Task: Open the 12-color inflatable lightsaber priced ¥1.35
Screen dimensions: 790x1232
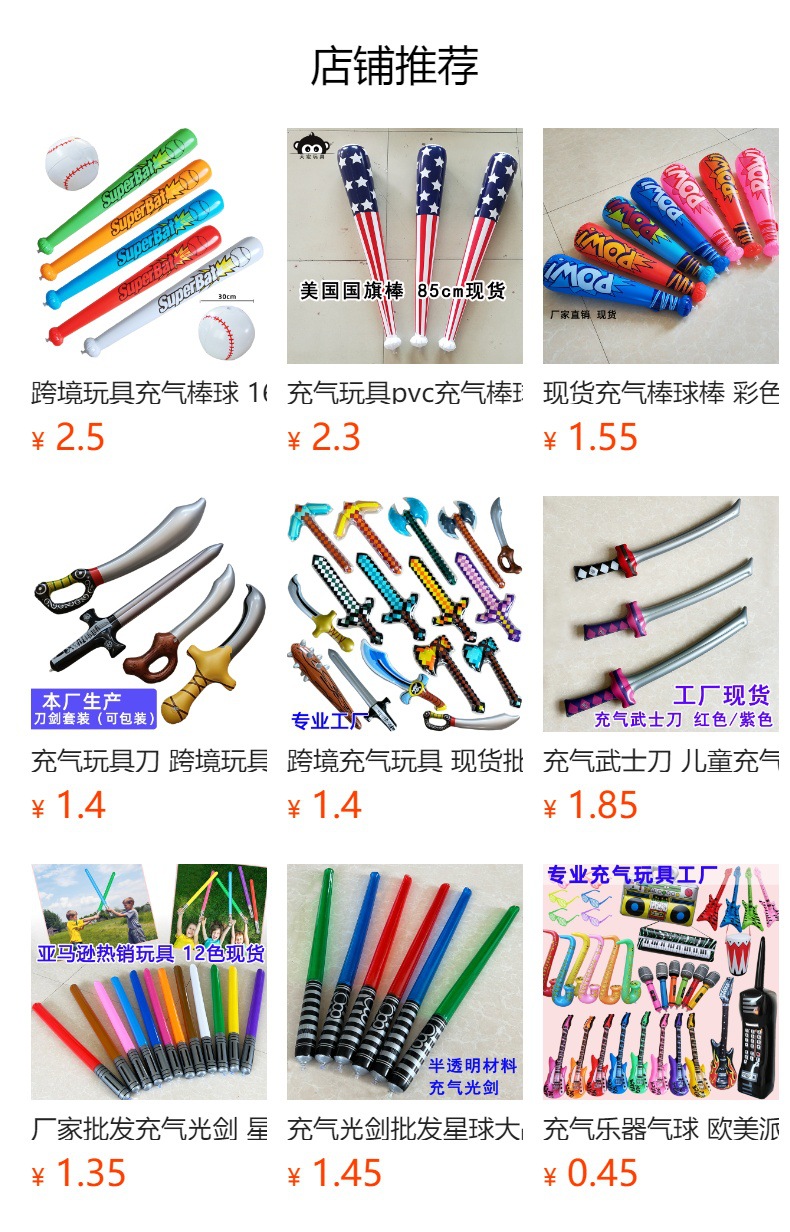Action: [149, 982]
